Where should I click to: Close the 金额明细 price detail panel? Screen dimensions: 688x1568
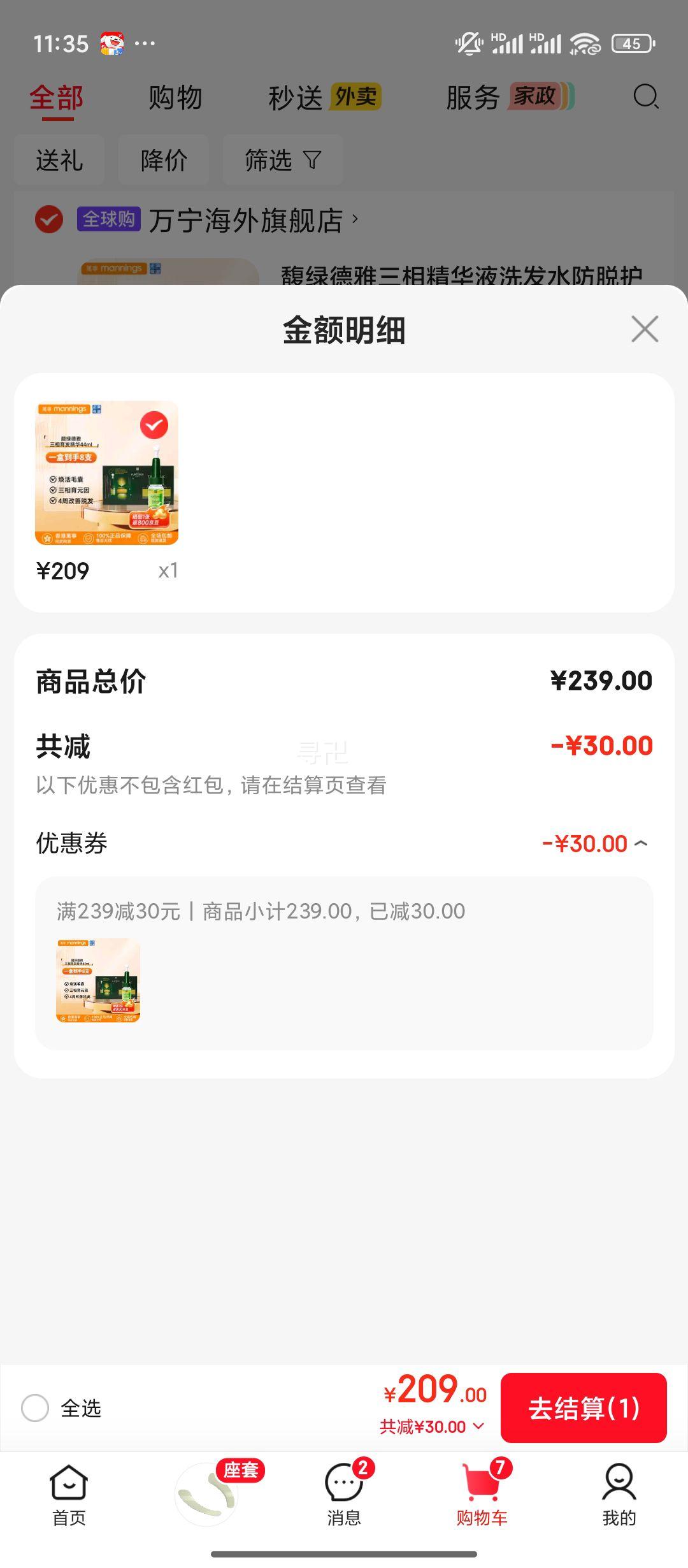[x=645, y=329]
